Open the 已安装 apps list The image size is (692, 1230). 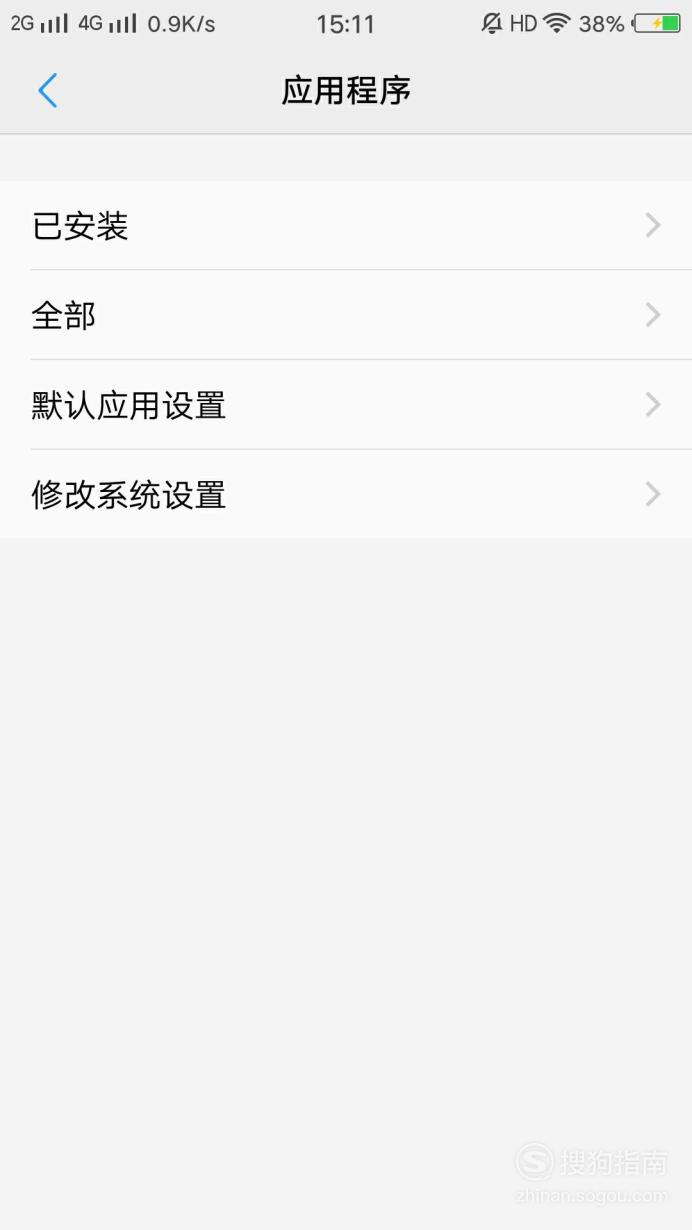pos(346,226)
